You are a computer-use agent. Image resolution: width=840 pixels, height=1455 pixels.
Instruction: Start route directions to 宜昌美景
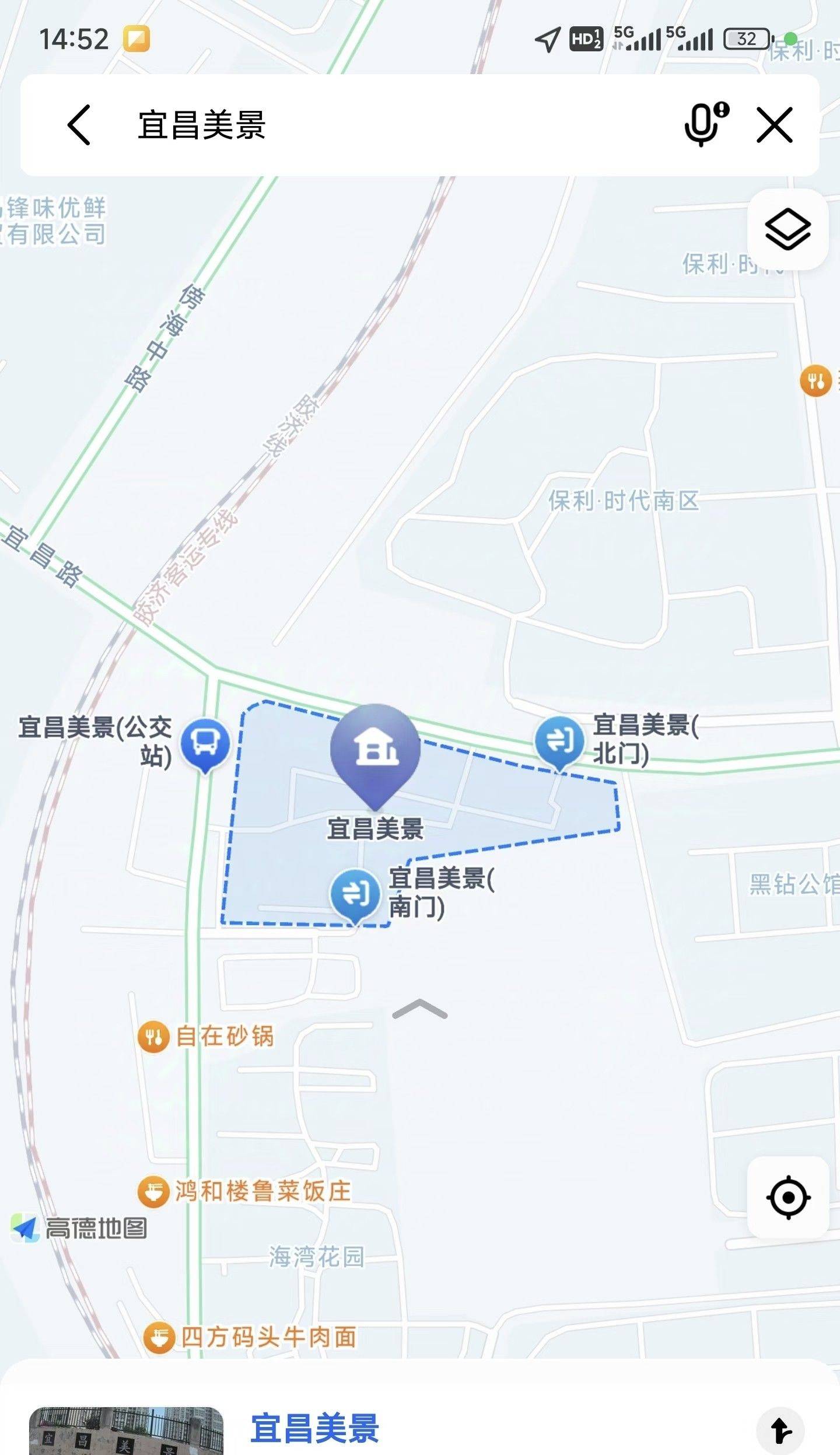tap(780, 1430)
